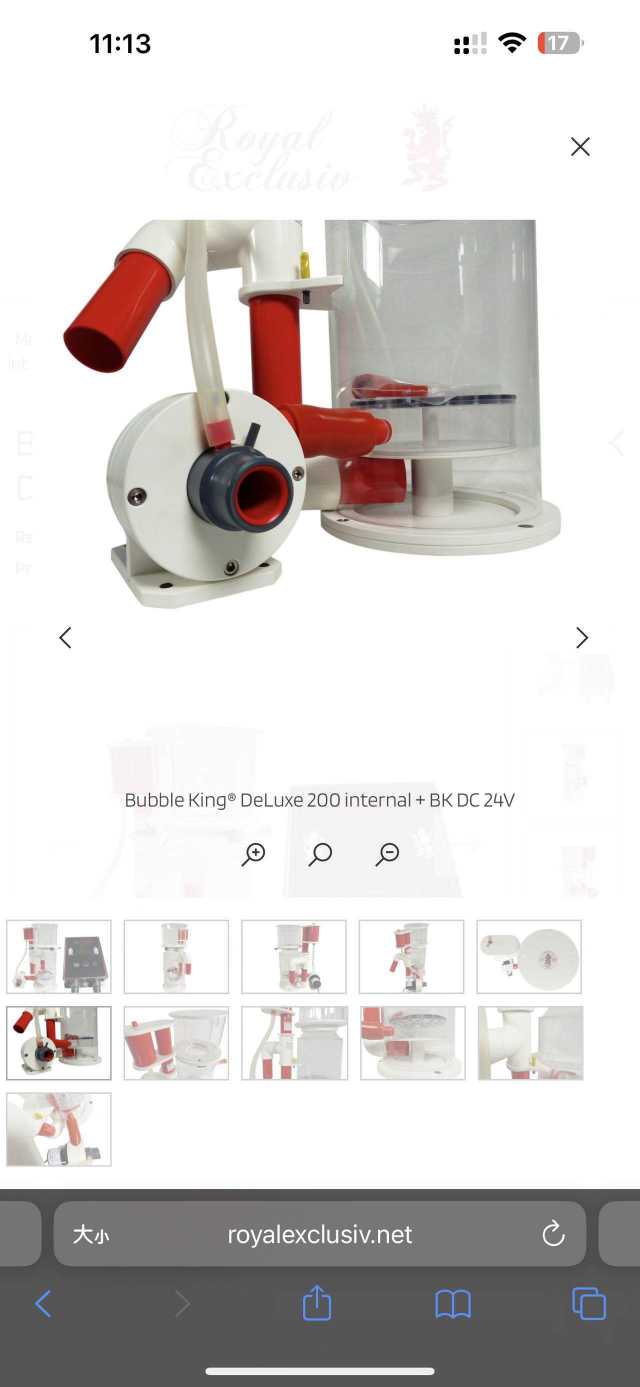Zoom out with the minus magnifier
Image resolution: width=640 pixels, height=1387 pixels.
[x=388, y=854]
